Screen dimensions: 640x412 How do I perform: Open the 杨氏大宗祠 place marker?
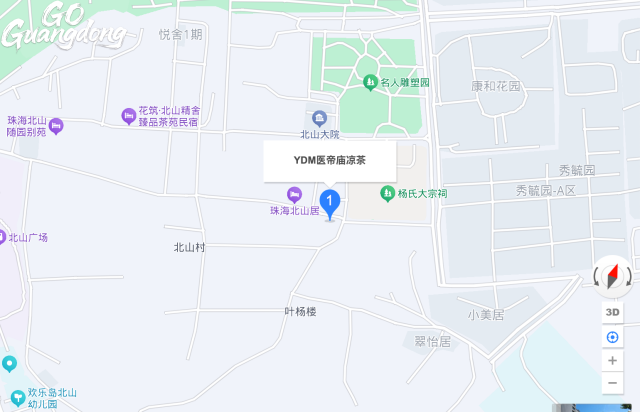tap(386, 192)
